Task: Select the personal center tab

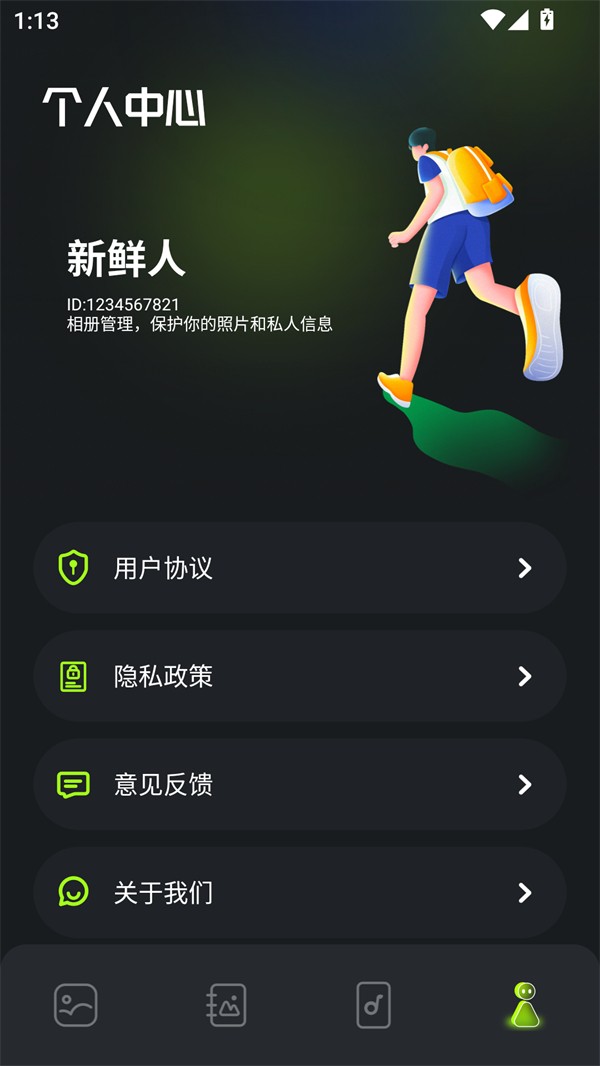Action: point(525,1005)
